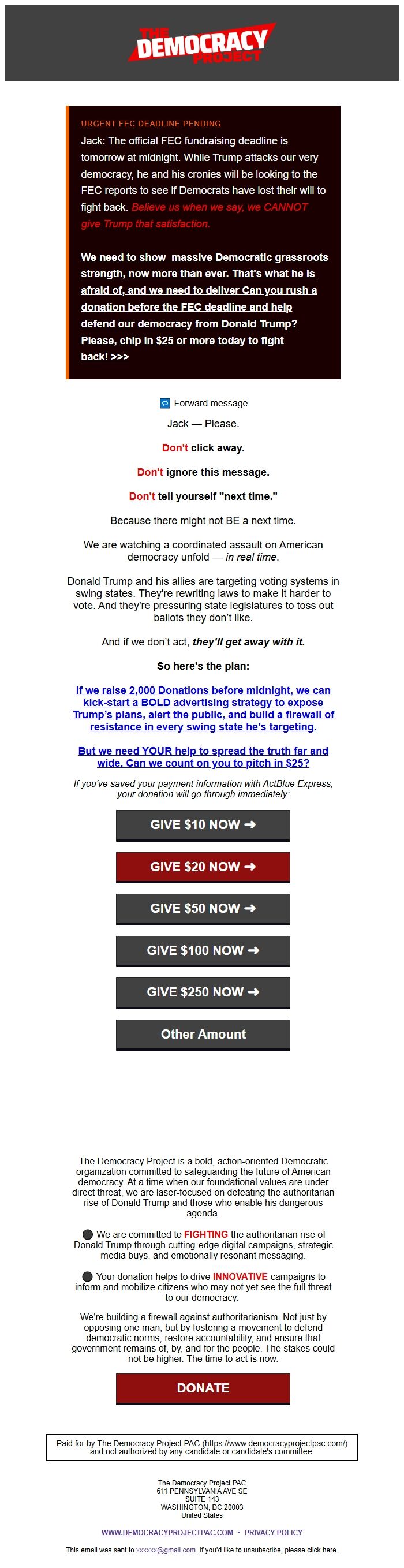Viewport: 404px width, 1568px height.
Task: Select the GIVE $20 NOW button
Action: point(203,867)
